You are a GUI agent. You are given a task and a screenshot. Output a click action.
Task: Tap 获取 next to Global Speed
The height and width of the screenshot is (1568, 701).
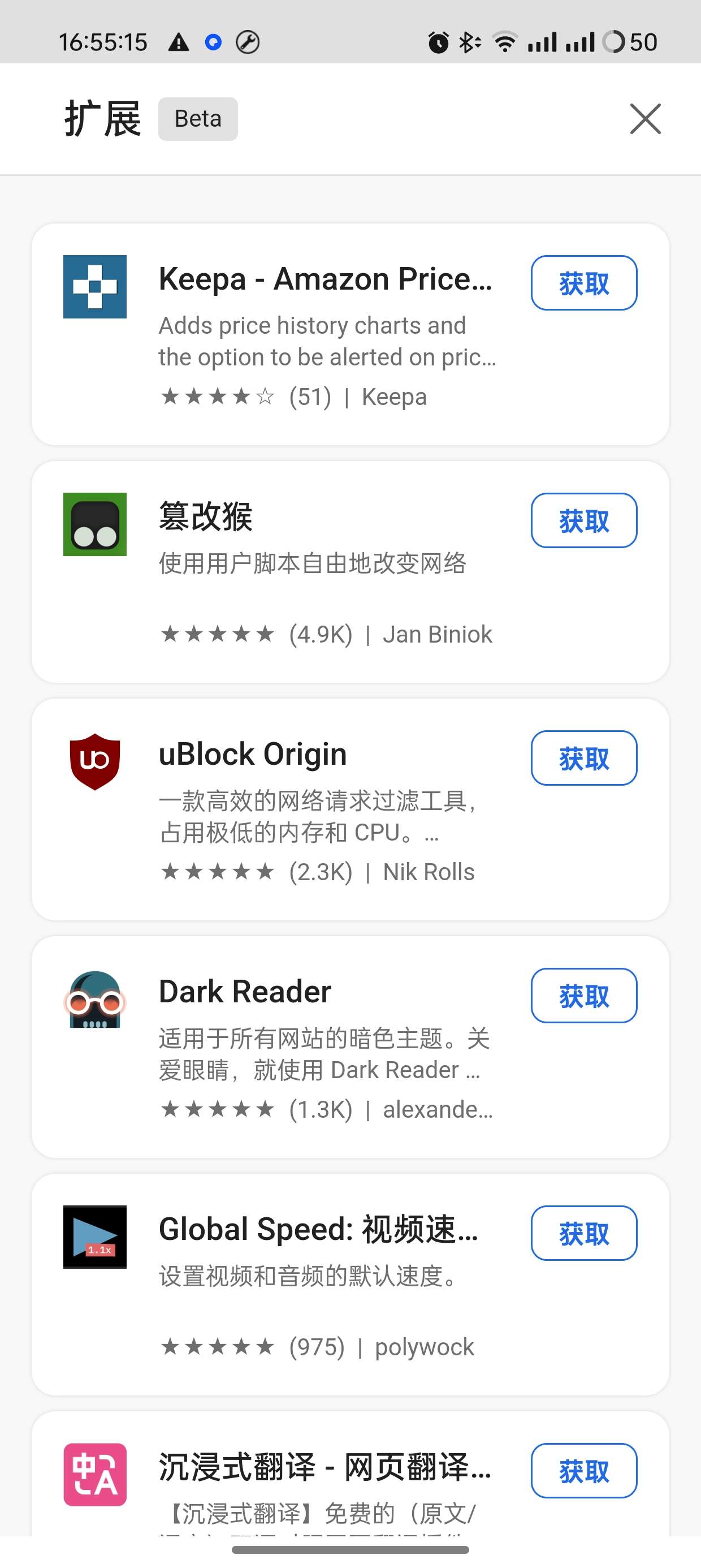tap(583, 1233)
